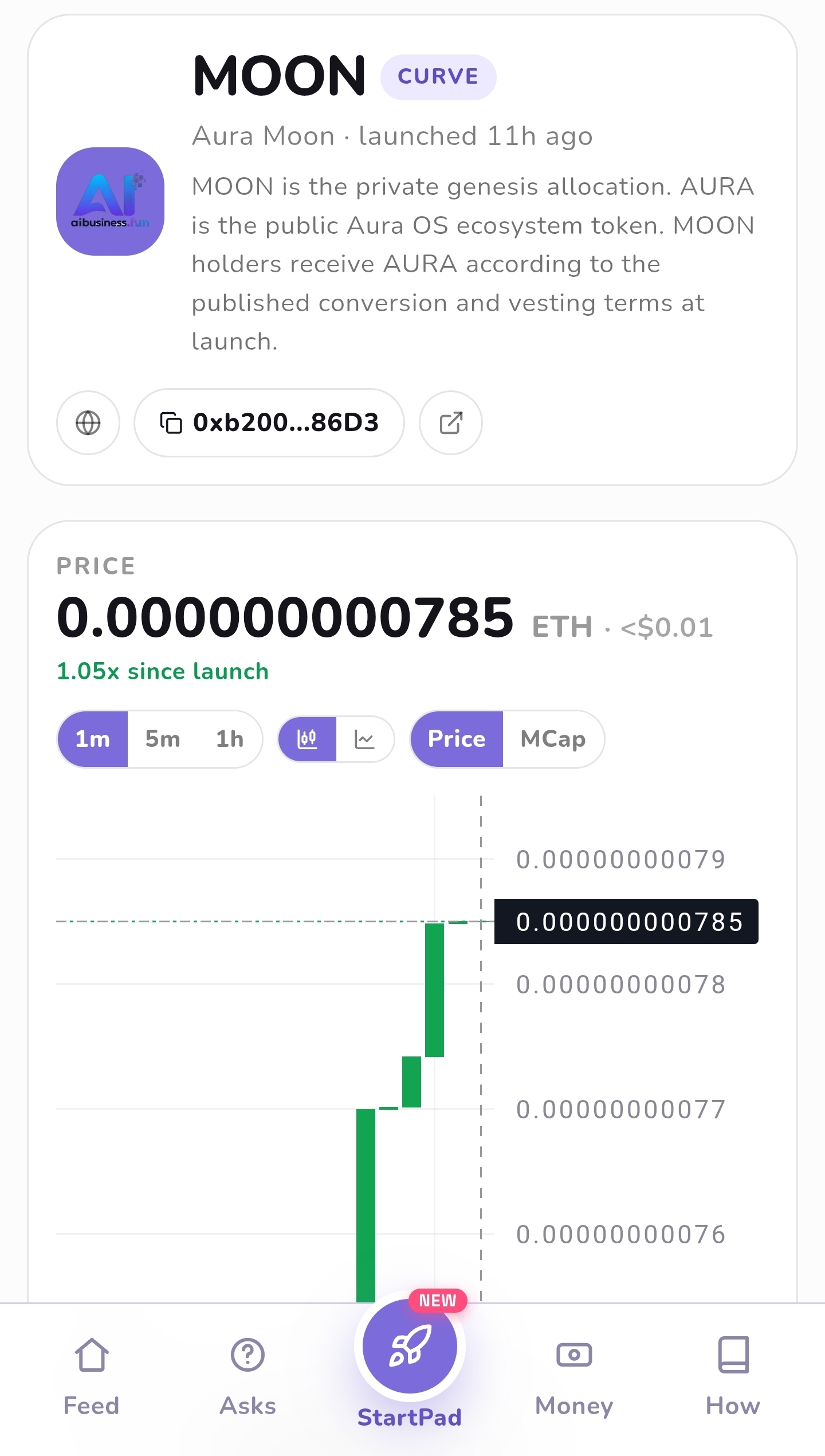
Task: Select candlestick chart view
Action: tap(308, 739)
